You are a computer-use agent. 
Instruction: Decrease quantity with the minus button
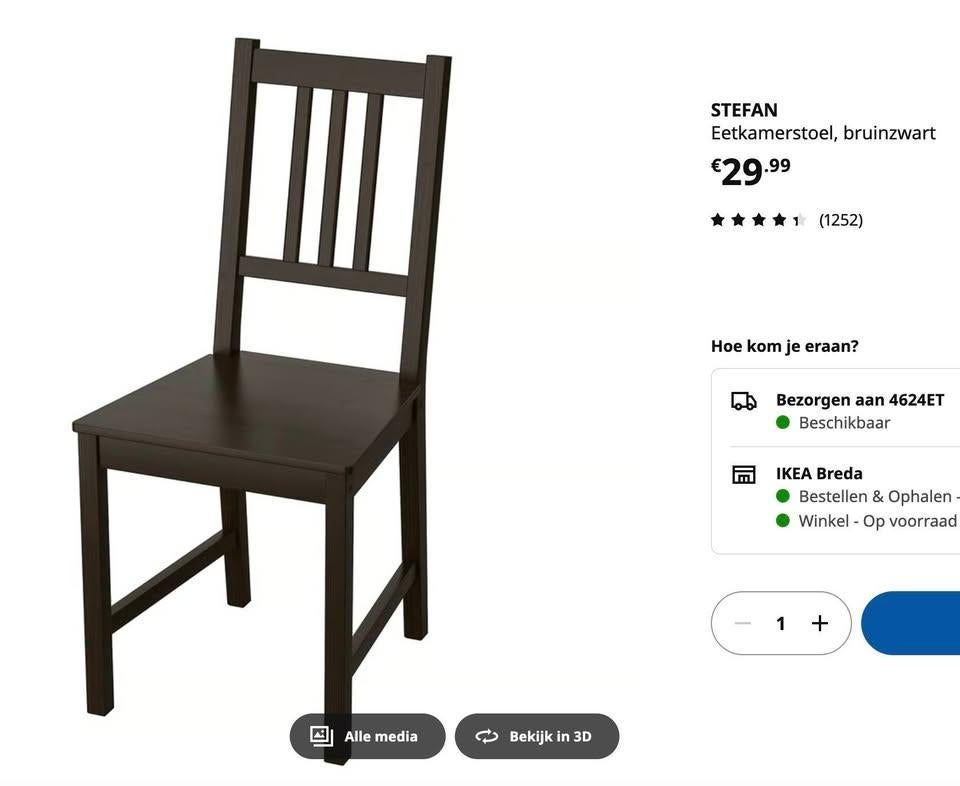[x=742, y=623]
